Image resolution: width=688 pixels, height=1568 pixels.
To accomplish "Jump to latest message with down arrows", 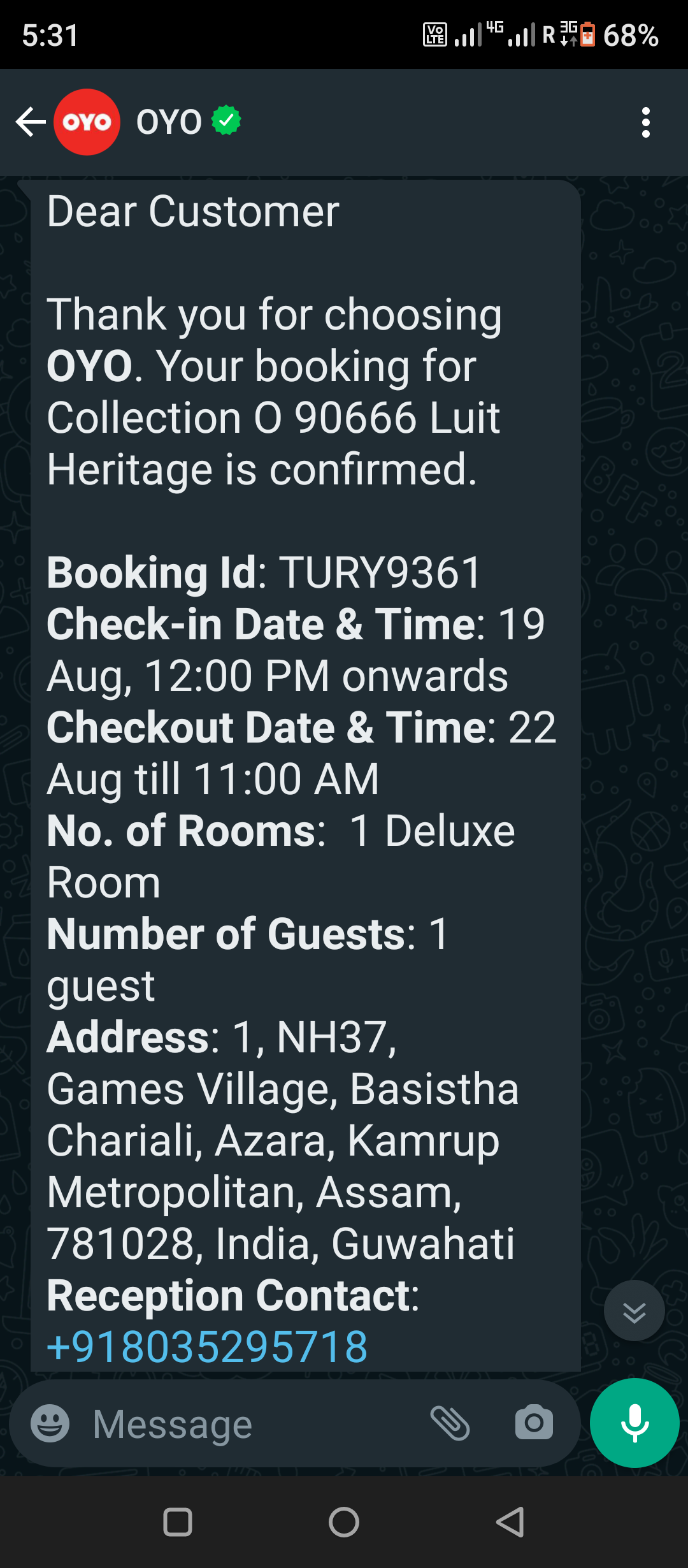I will [x=634, y=1312].
